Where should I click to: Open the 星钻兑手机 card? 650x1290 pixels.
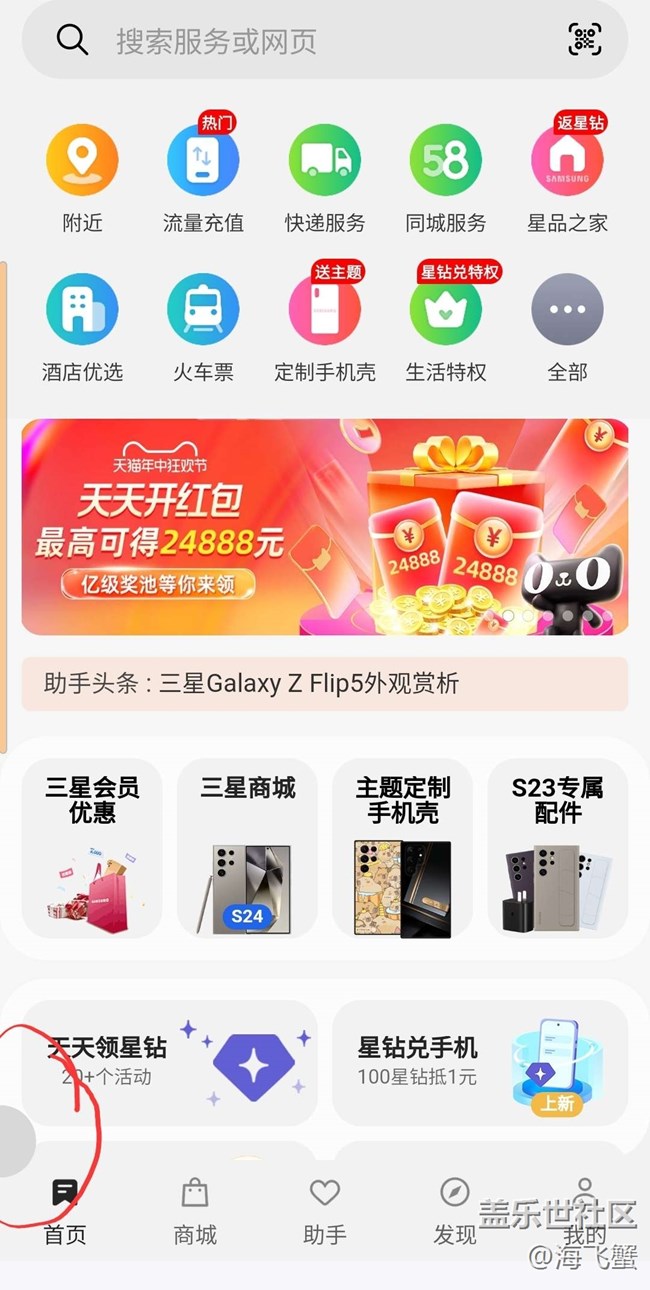(x=480, y=1063)
